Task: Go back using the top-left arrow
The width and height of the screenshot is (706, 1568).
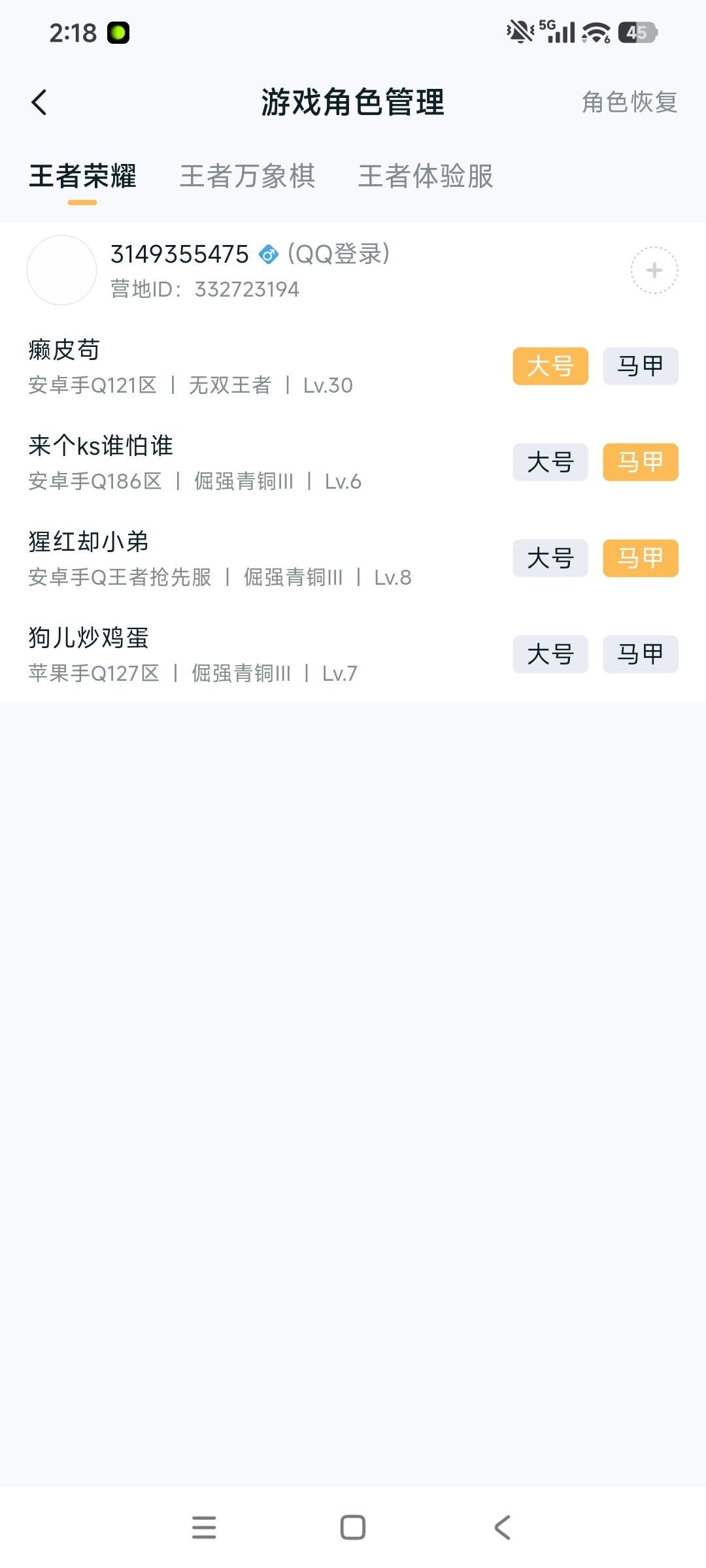Action: click(x=39, y=103)
